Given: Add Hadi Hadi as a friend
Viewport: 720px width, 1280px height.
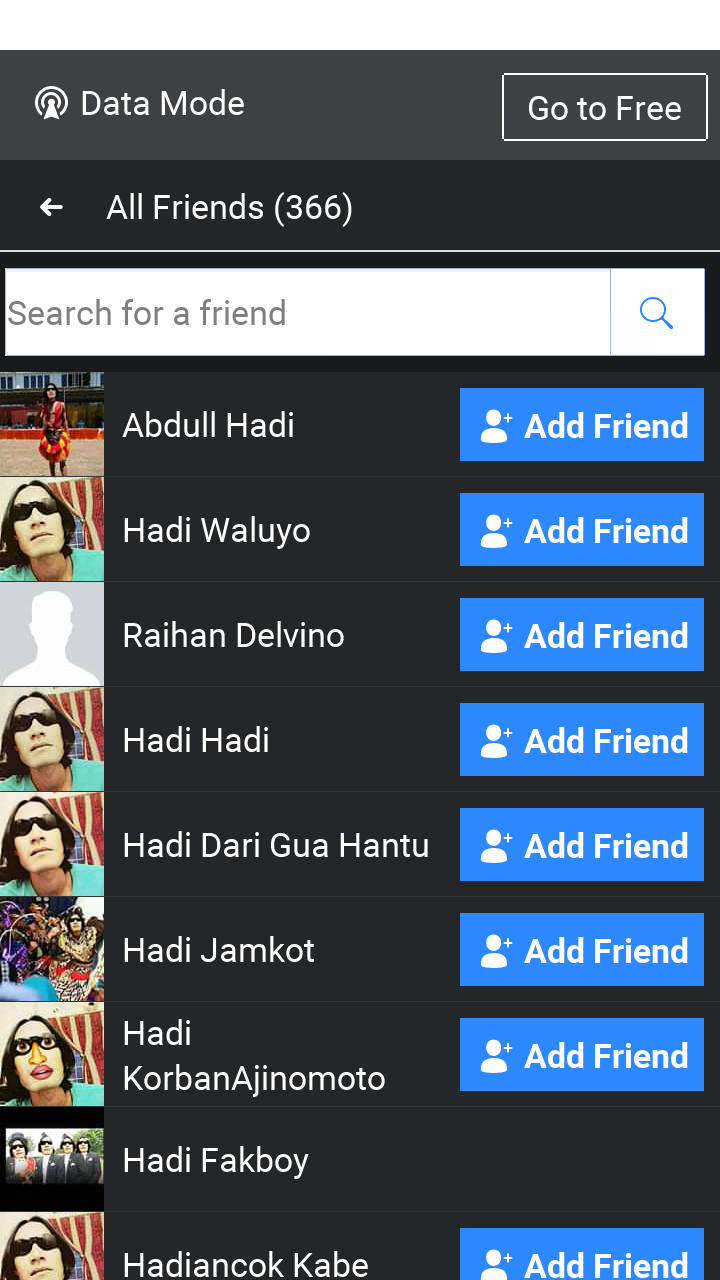Looking at the screenshot, I should pyautogui.click(x=582, y=740).
